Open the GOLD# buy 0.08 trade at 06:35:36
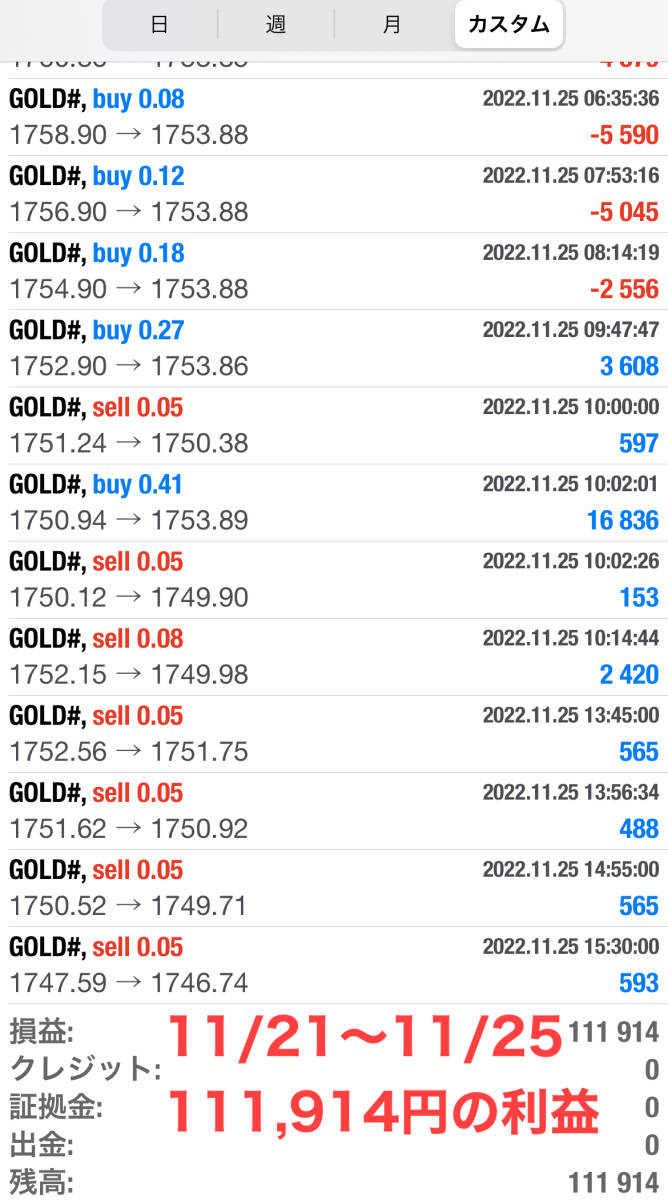The image size is (668, 1200). pyautogui.click(x=334, y=117)
